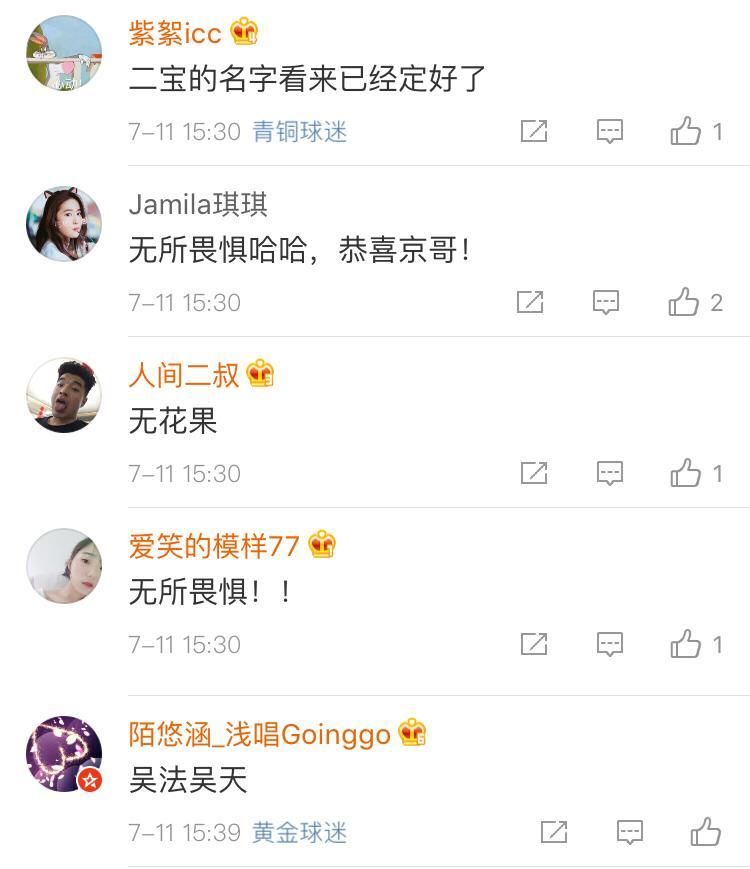
Task: Like the bottom comment 吴法吴天
Action: 705,832
